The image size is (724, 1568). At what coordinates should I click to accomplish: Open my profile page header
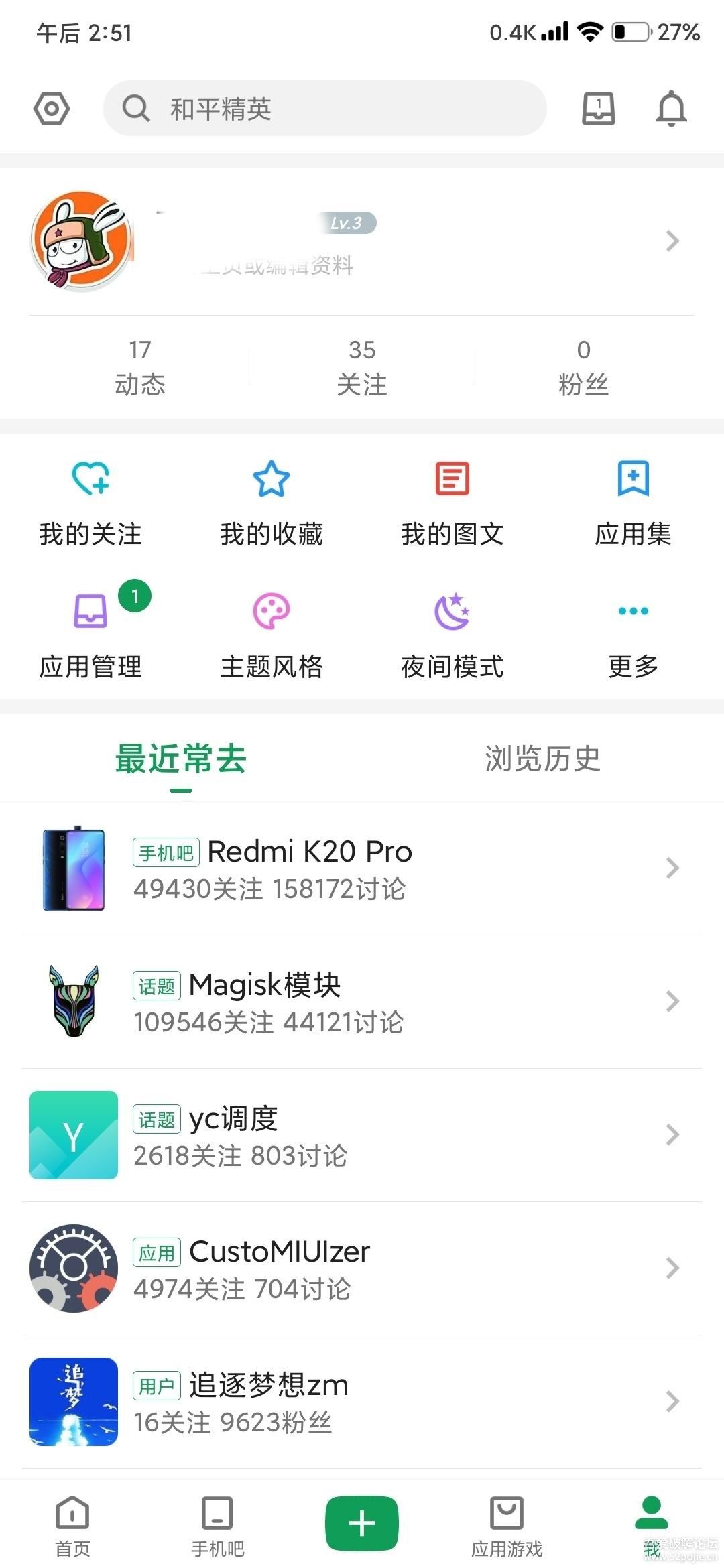click(x=362, y=241)
